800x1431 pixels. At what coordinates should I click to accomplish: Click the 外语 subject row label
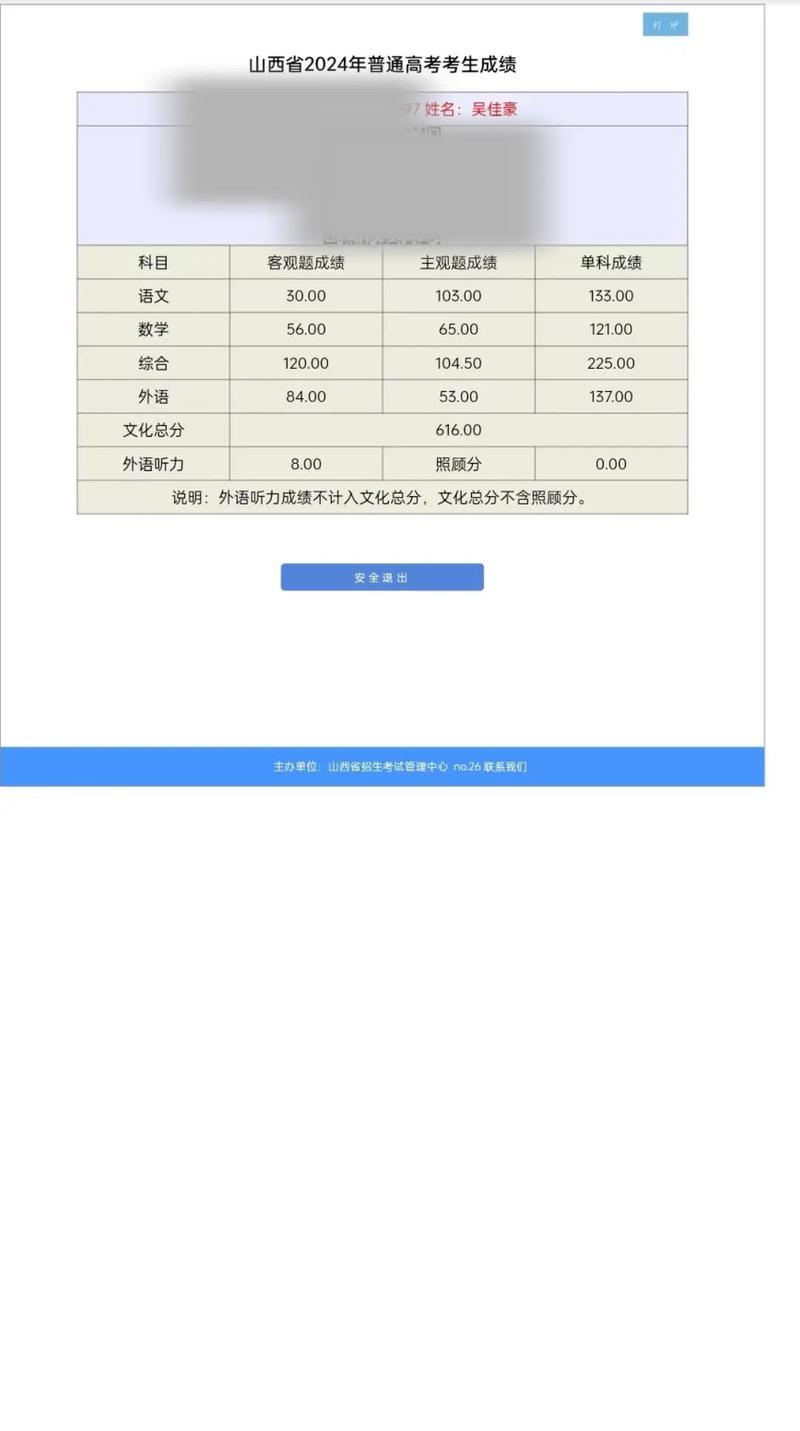pyautogui.click(x=152, y=396)
